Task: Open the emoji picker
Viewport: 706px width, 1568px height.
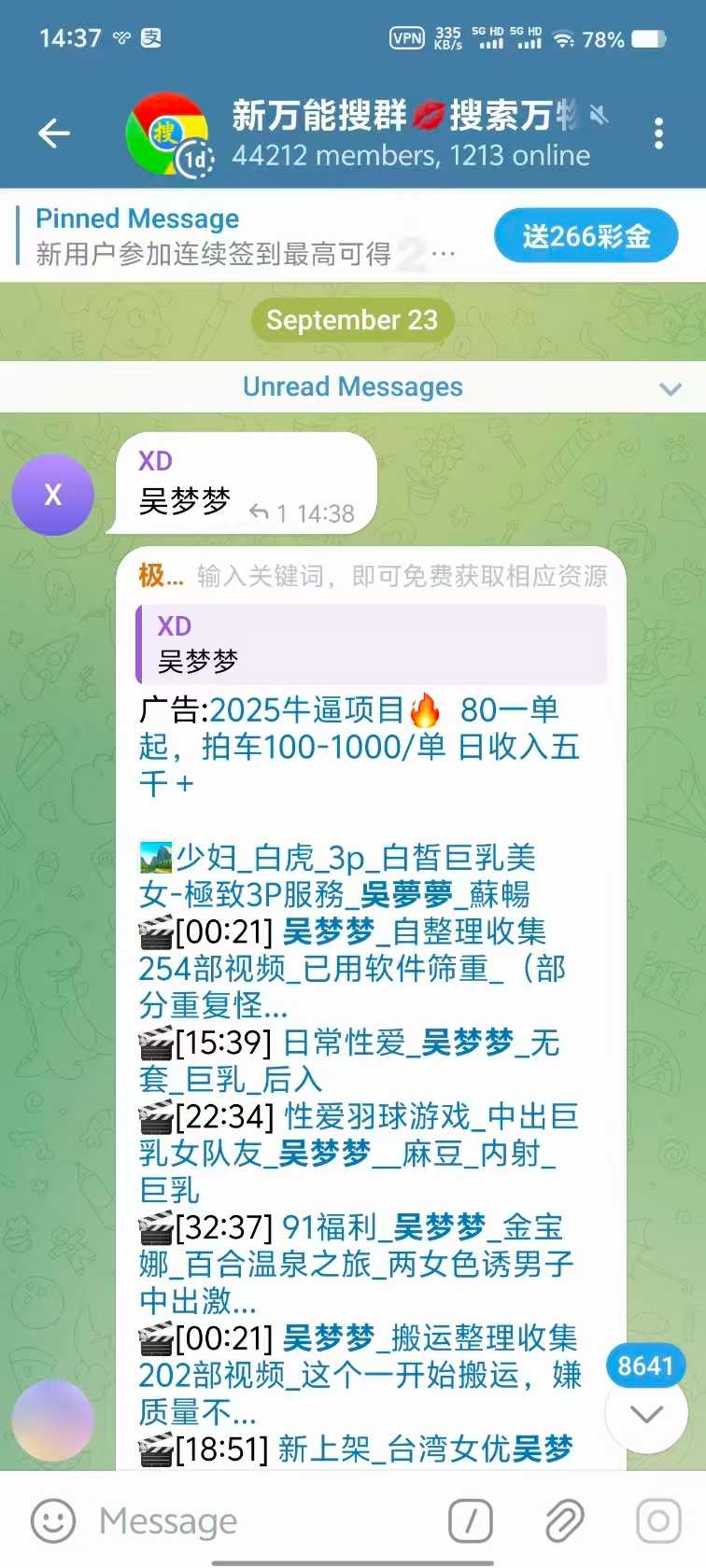Action: tap(53, 1520)
